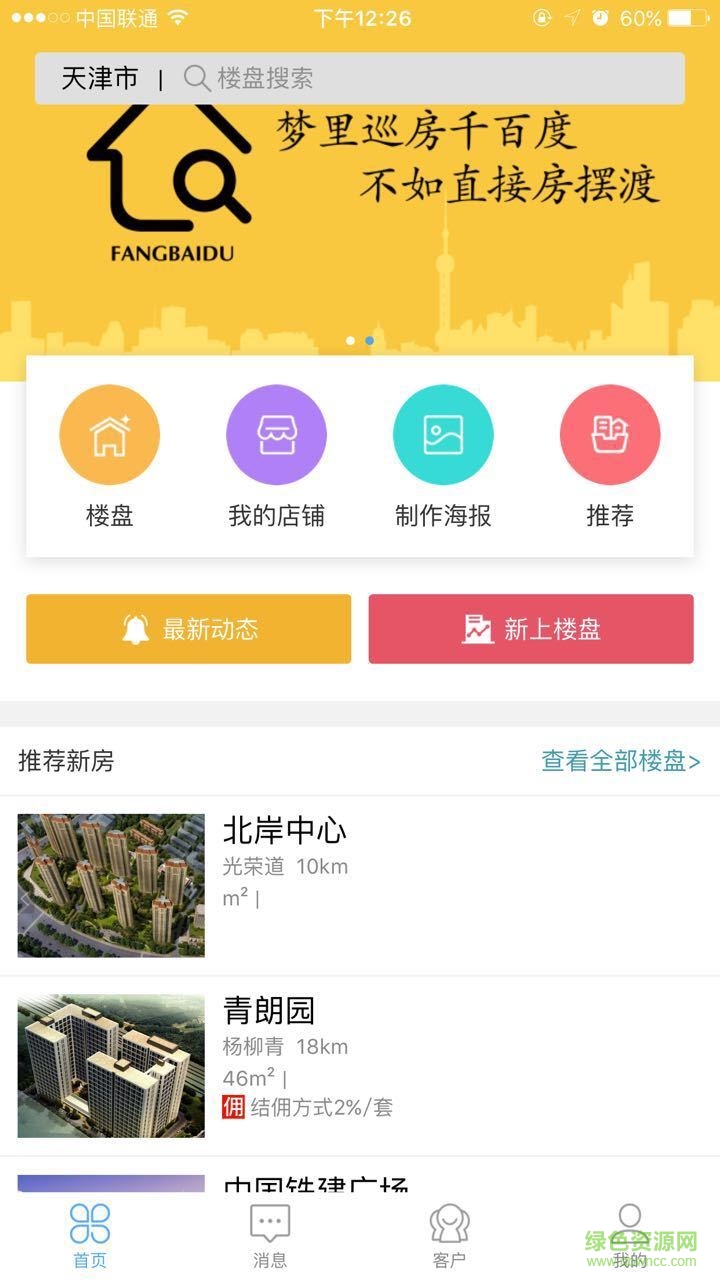Open the 北岸中心 listing thumbnail
Image resolution: width=720 pixels, height=1280 pixels.
pos(110,884)
